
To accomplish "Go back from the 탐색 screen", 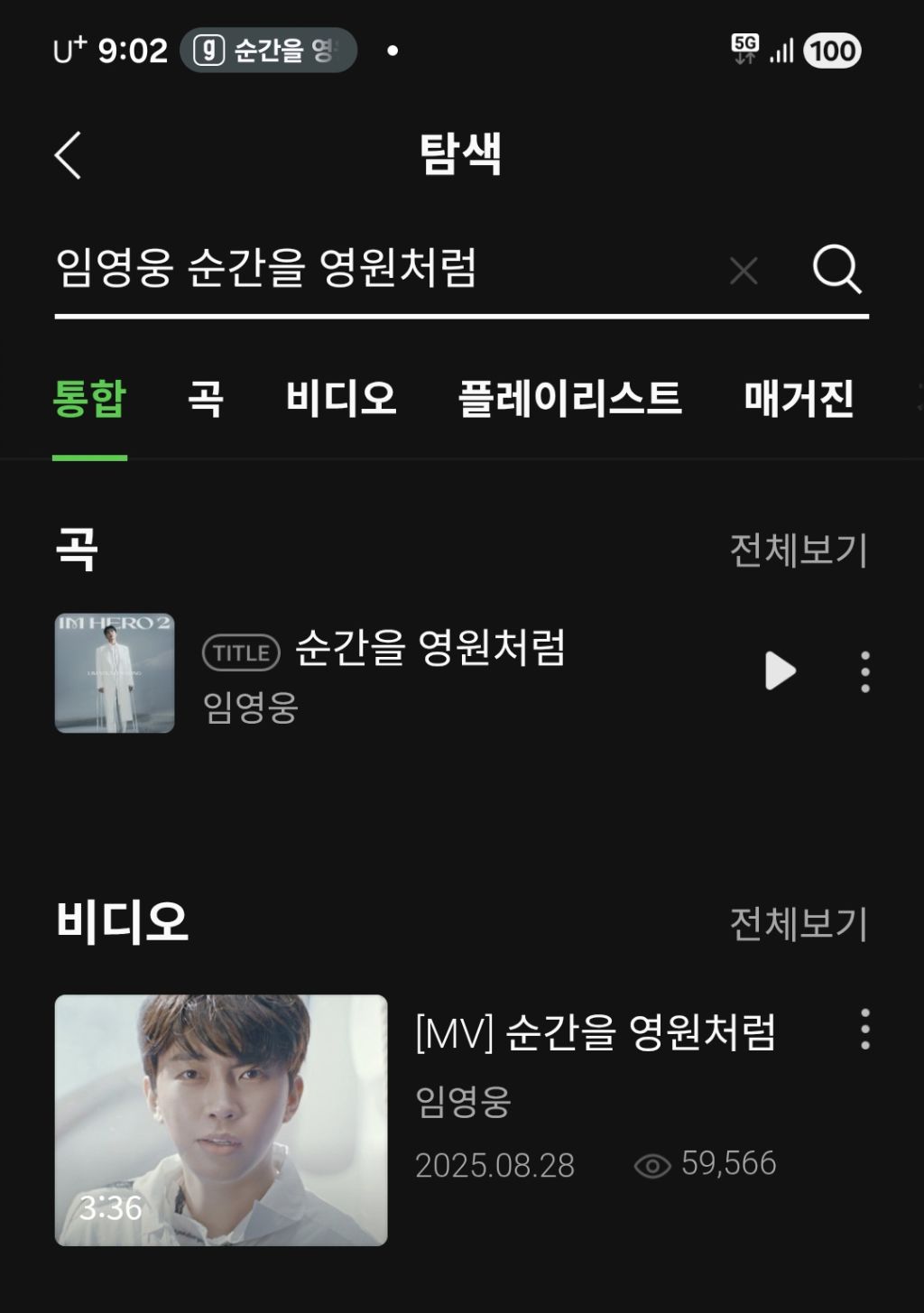I will pos(69,155).
